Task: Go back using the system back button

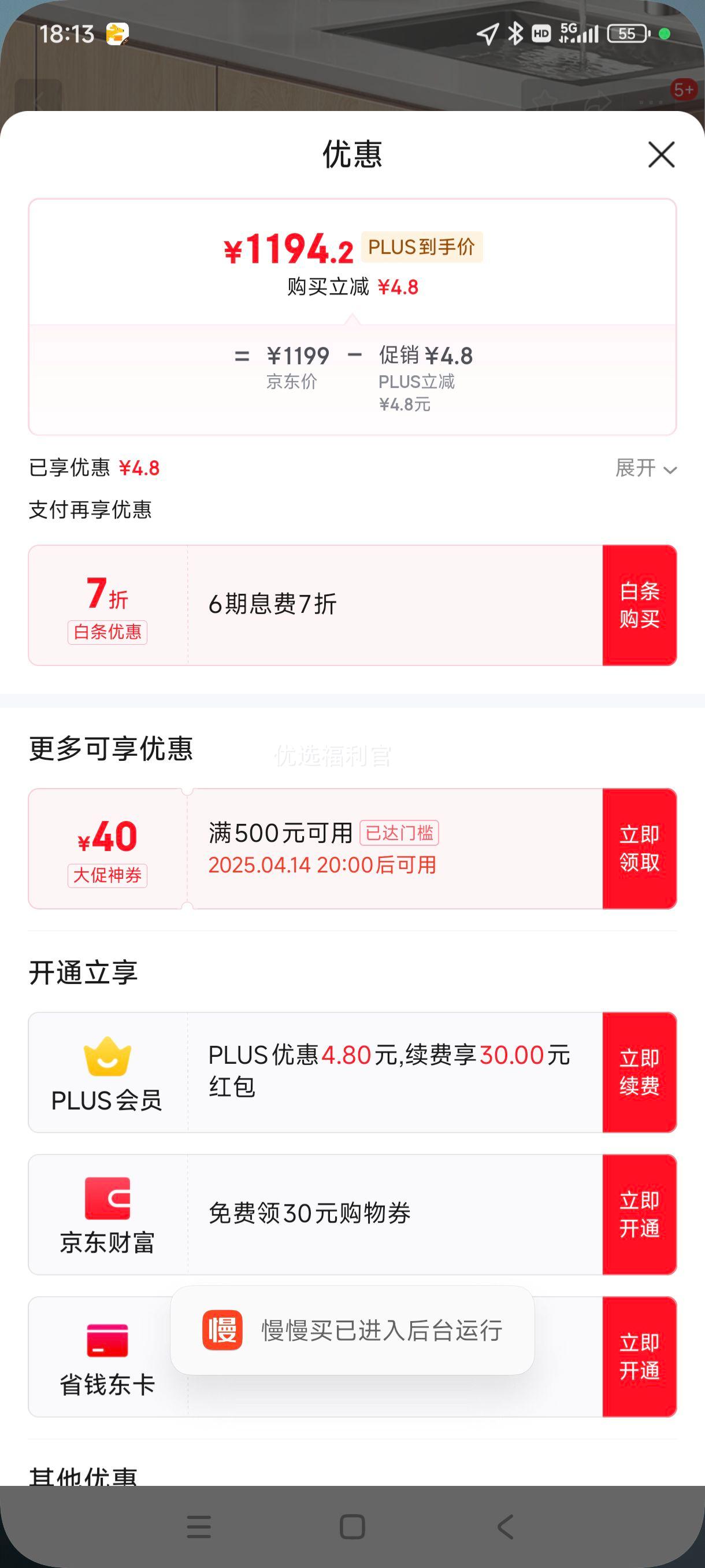Action: pos(506,1526)
